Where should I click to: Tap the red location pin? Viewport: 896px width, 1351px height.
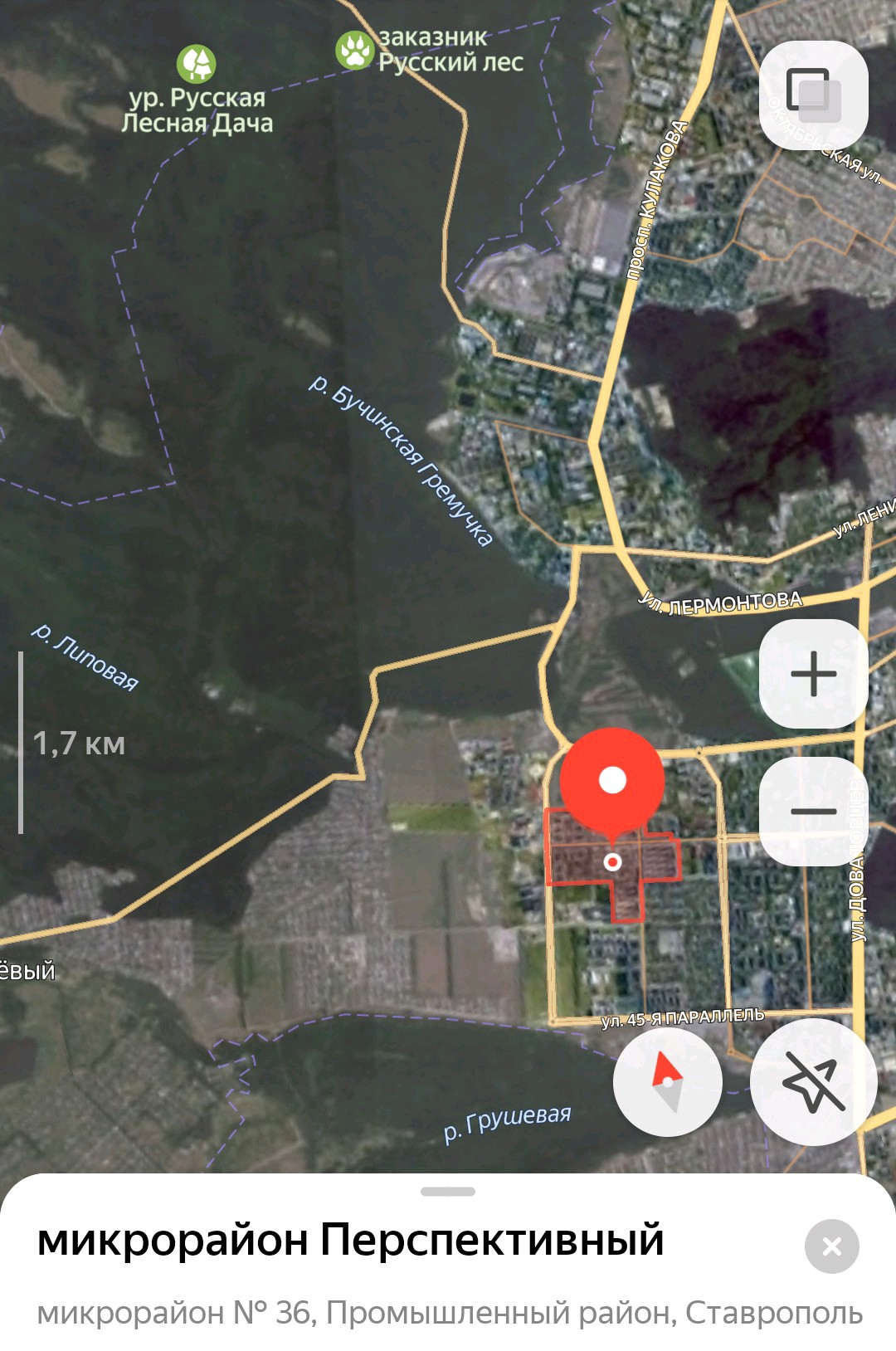tap(612, 781)
